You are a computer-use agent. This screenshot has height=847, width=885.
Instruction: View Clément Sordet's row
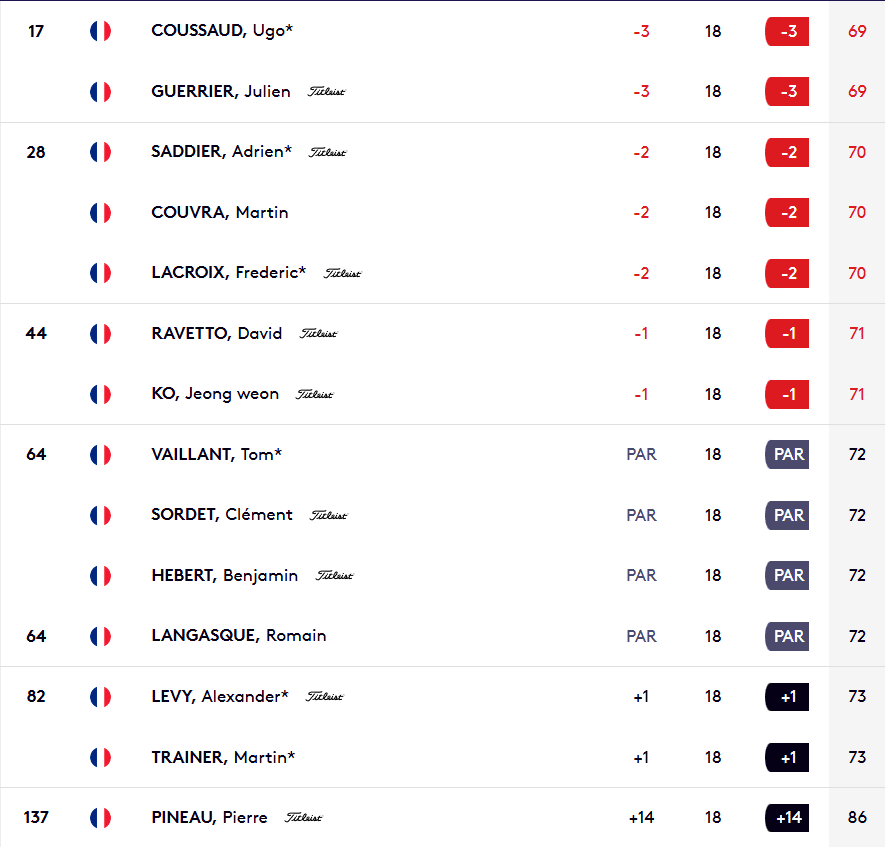(x=222, y=515)
